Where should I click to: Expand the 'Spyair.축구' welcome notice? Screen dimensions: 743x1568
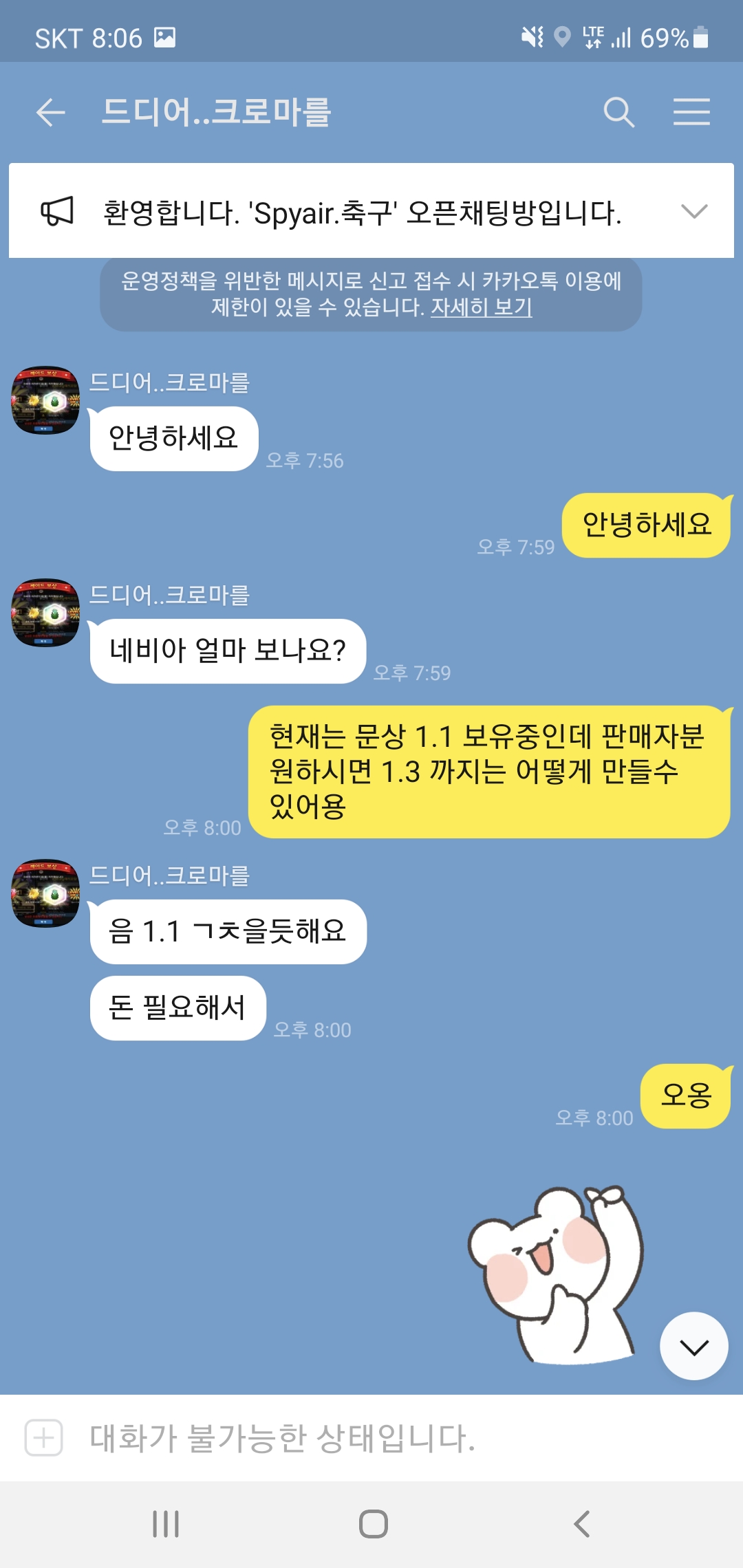(693, 211)
